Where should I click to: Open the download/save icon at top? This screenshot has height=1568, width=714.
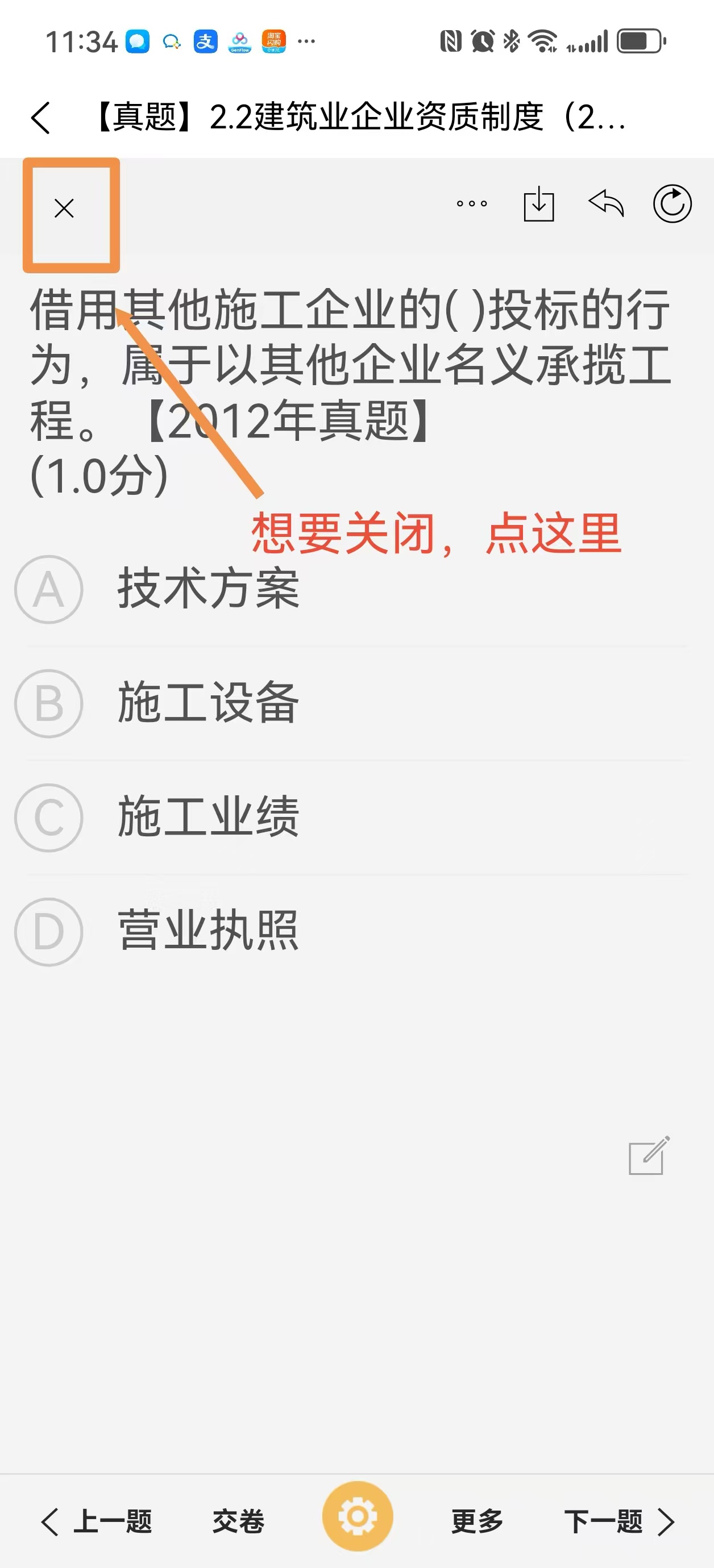540,205
